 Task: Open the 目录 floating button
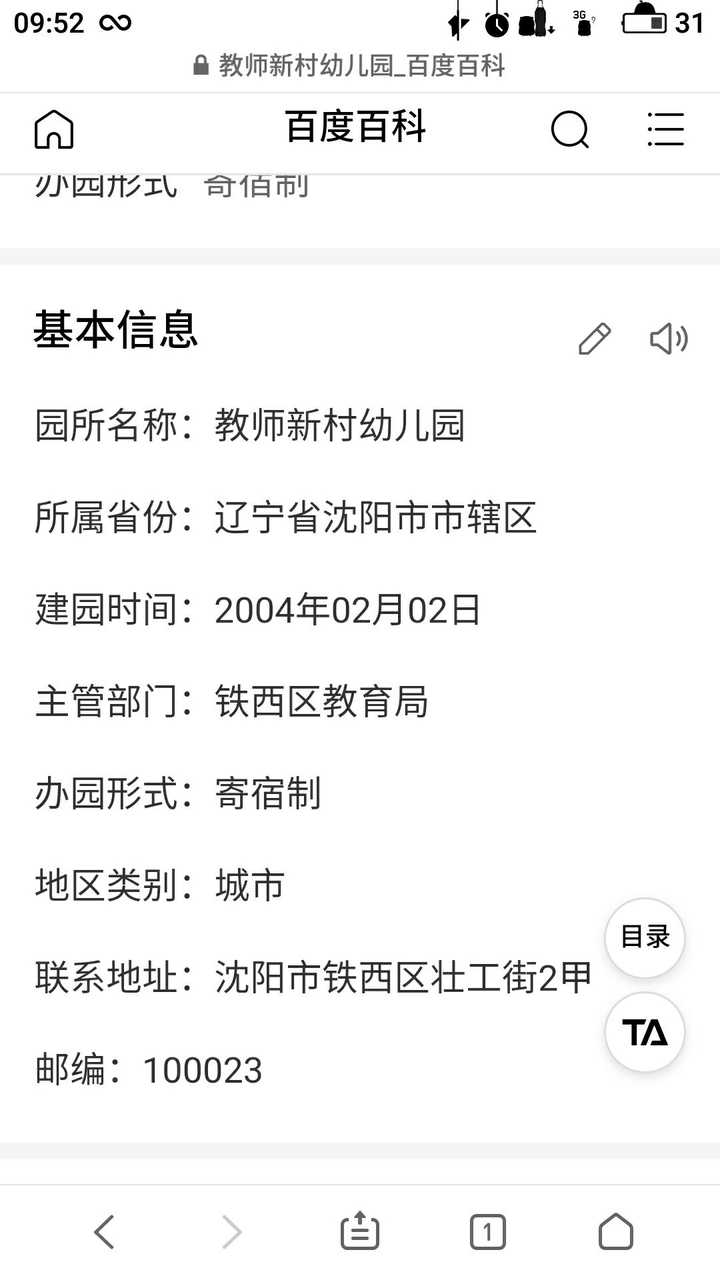coord(645,938)
